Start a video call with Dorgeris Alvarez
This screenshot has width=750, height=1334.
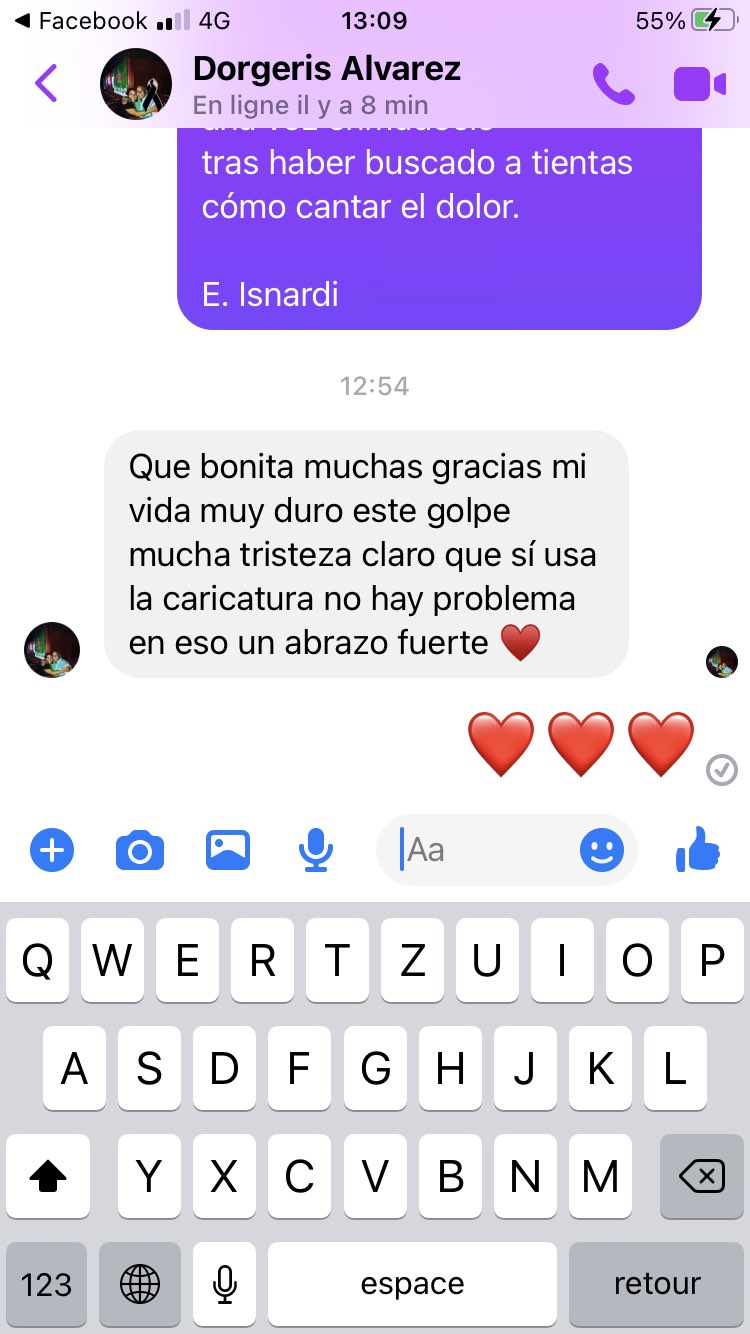[x=699, y=84]
